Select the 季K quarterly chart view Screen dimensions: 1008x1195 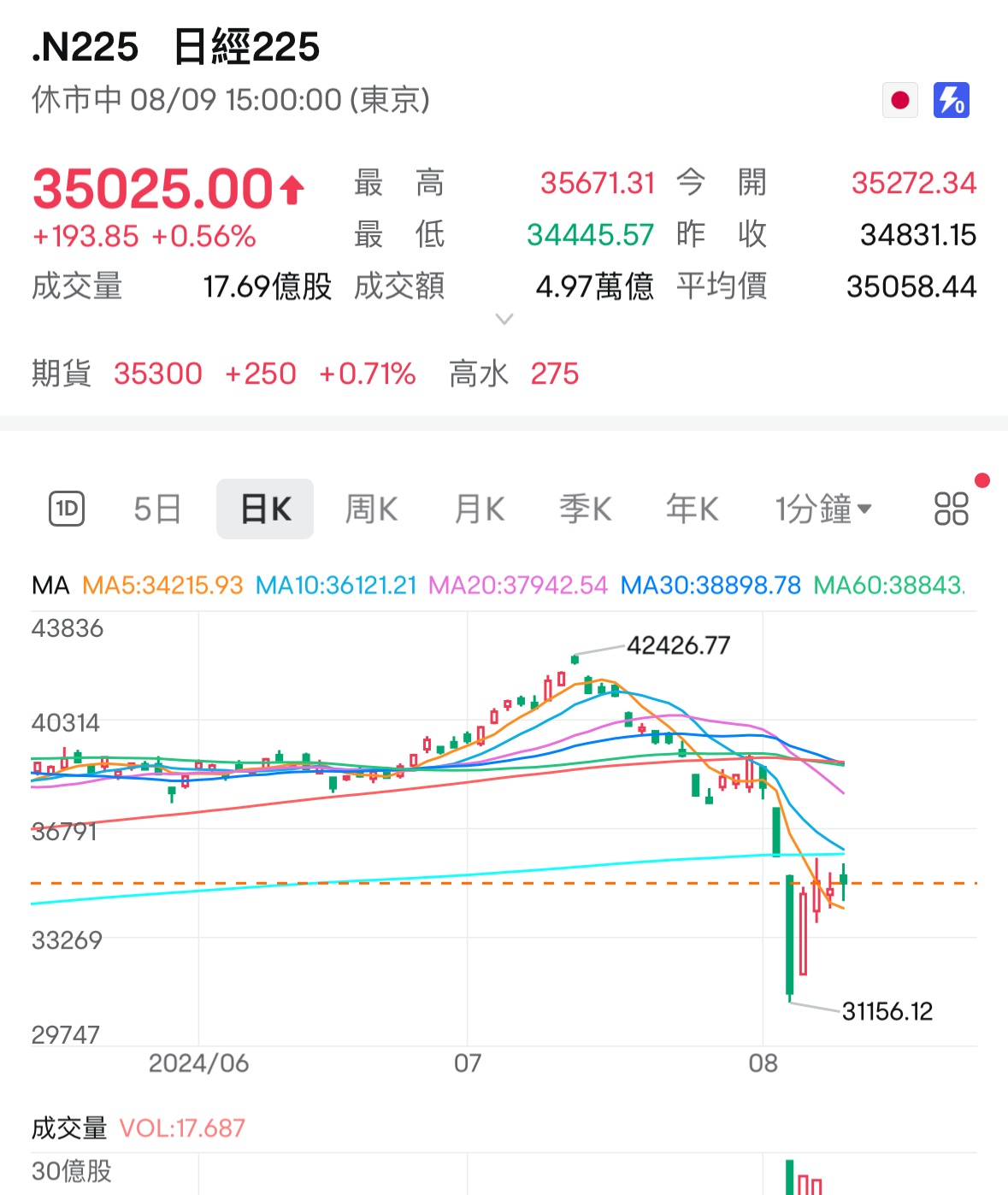[x=585, y=508]
